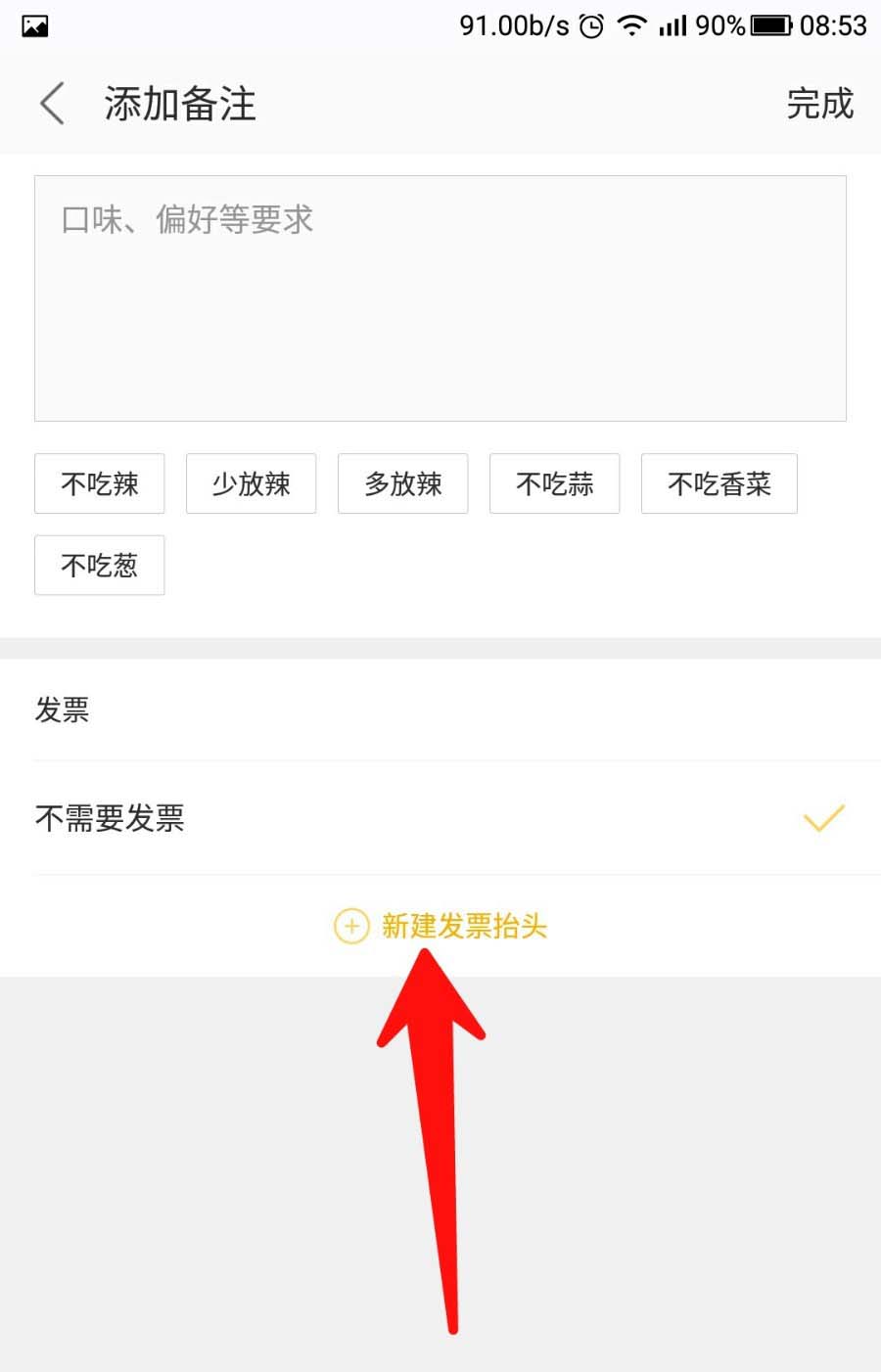Select the 不需要发票 option
This screenshot has height=1372, width=881.
(440, 818)
